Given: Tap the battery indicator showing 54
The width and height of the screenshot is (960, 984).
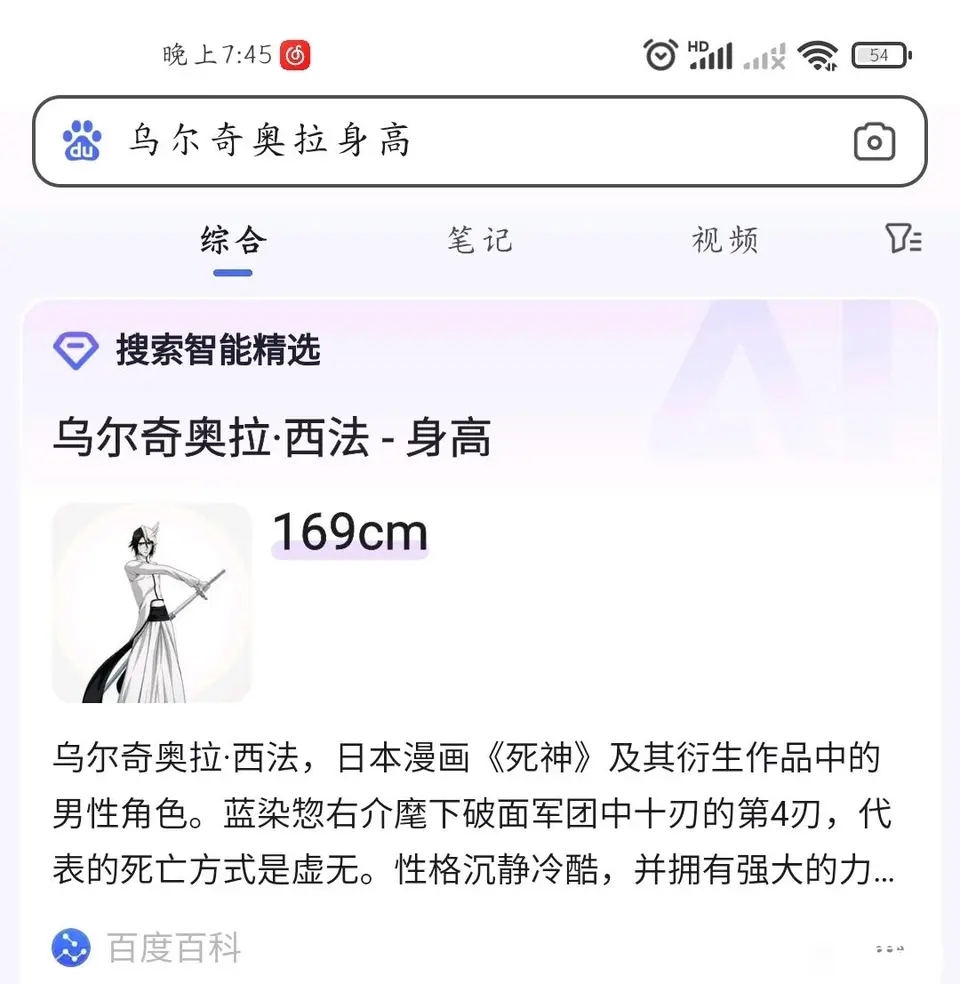Looking at the screenshot, I should (x=878, y=55).
